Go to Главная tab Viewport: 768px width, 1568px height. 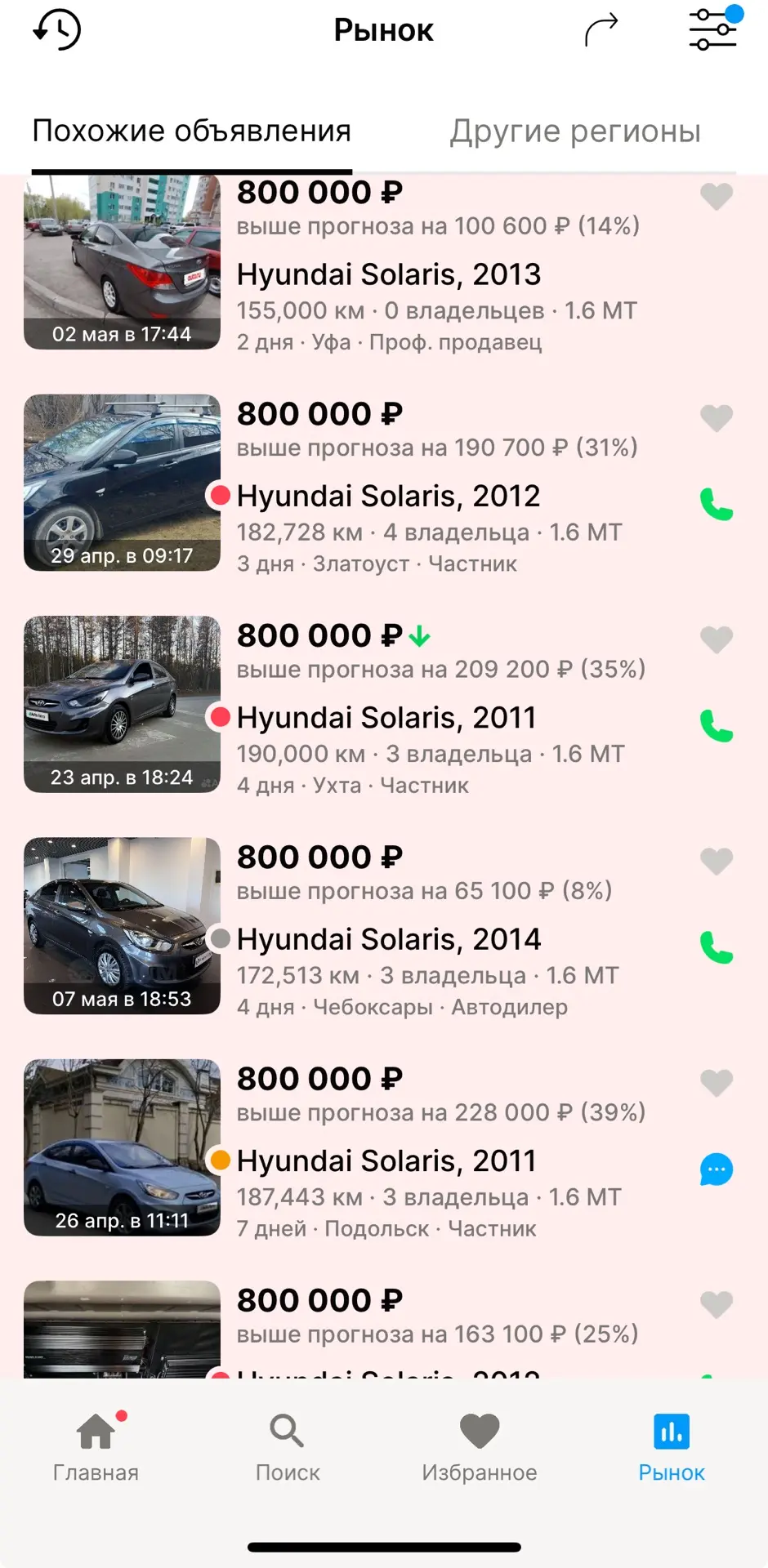[x=96, y=1447]
